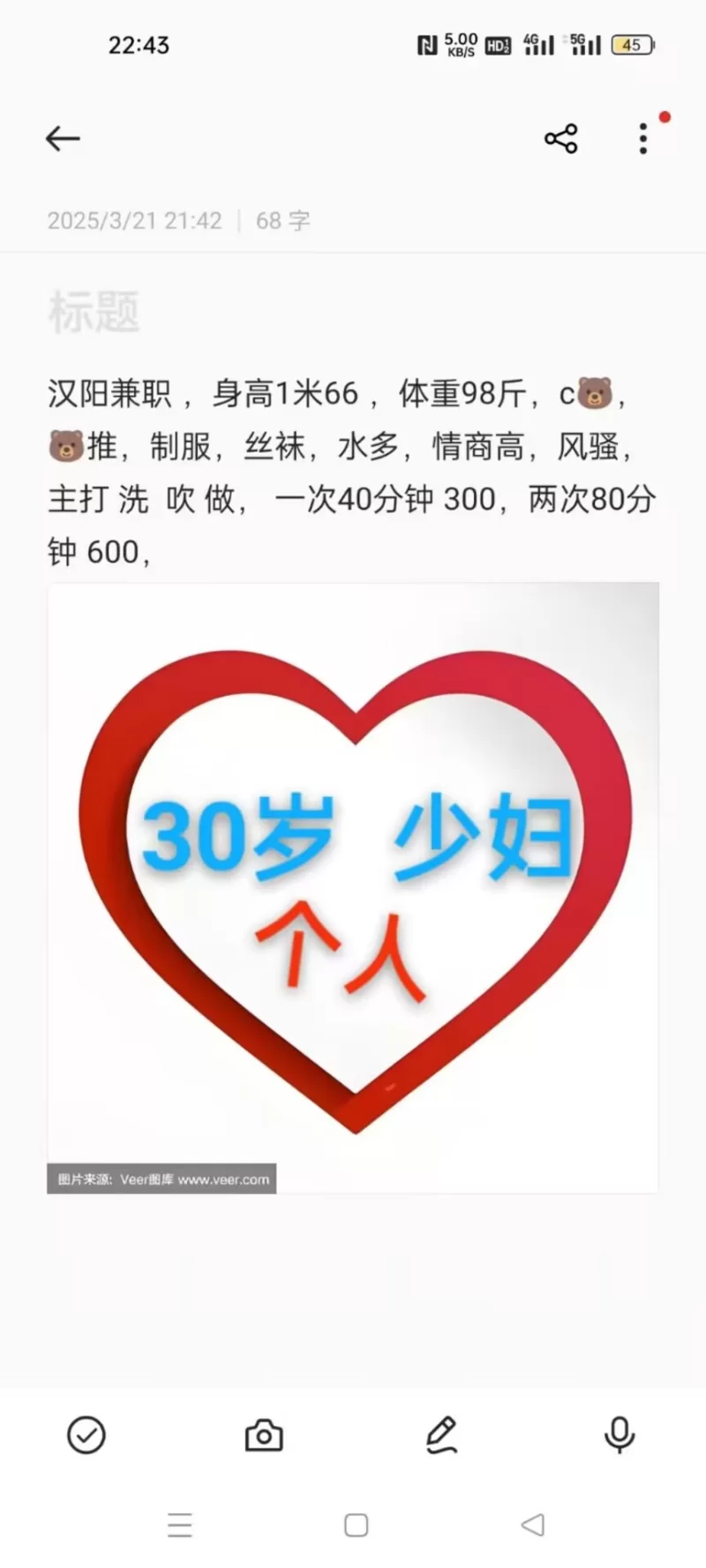Open the three-dot overflow menu

tap(643, 138)
